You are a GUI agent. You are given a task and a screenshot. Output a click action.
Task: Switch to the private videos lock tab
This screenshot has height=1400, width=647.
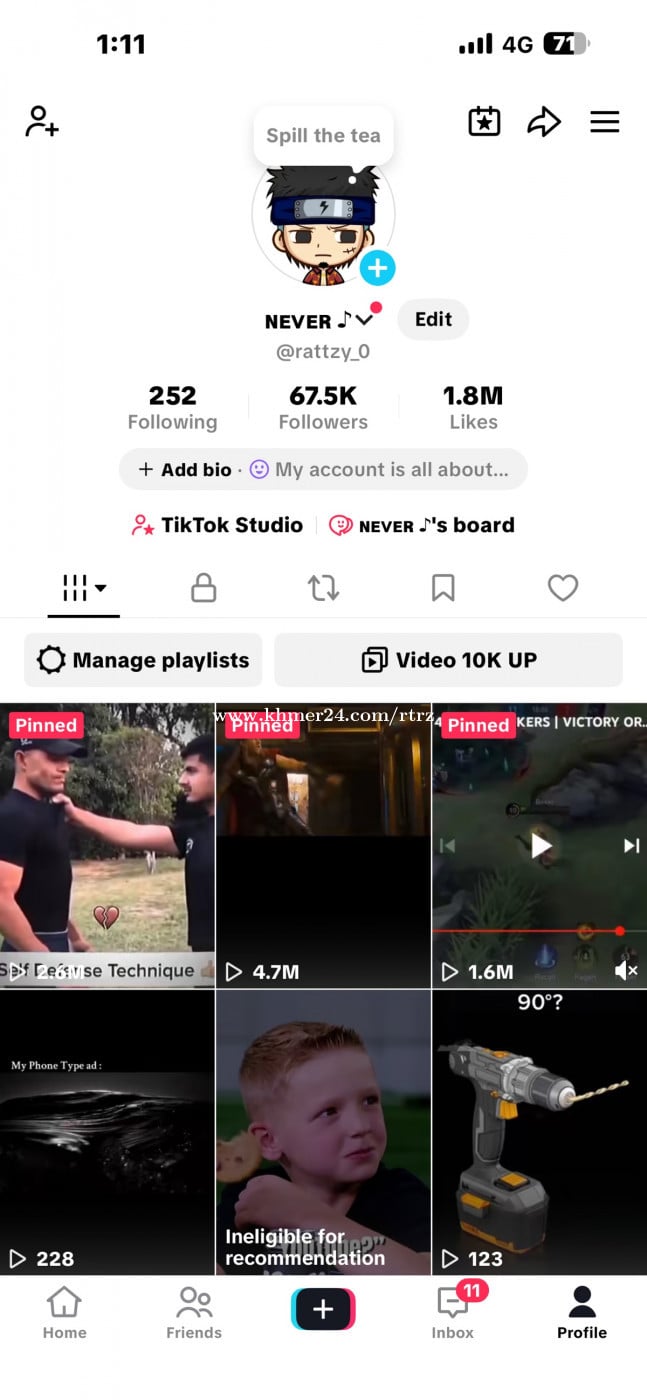pos(203,588)
